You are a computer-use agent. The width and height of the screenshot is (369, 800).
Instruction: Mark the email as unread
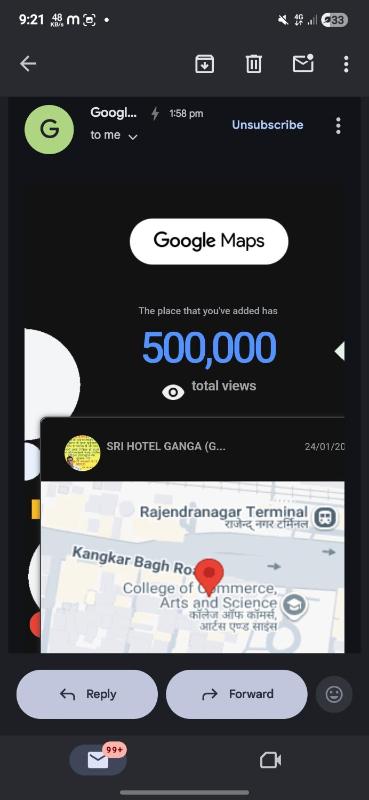[x=303, y=63]
